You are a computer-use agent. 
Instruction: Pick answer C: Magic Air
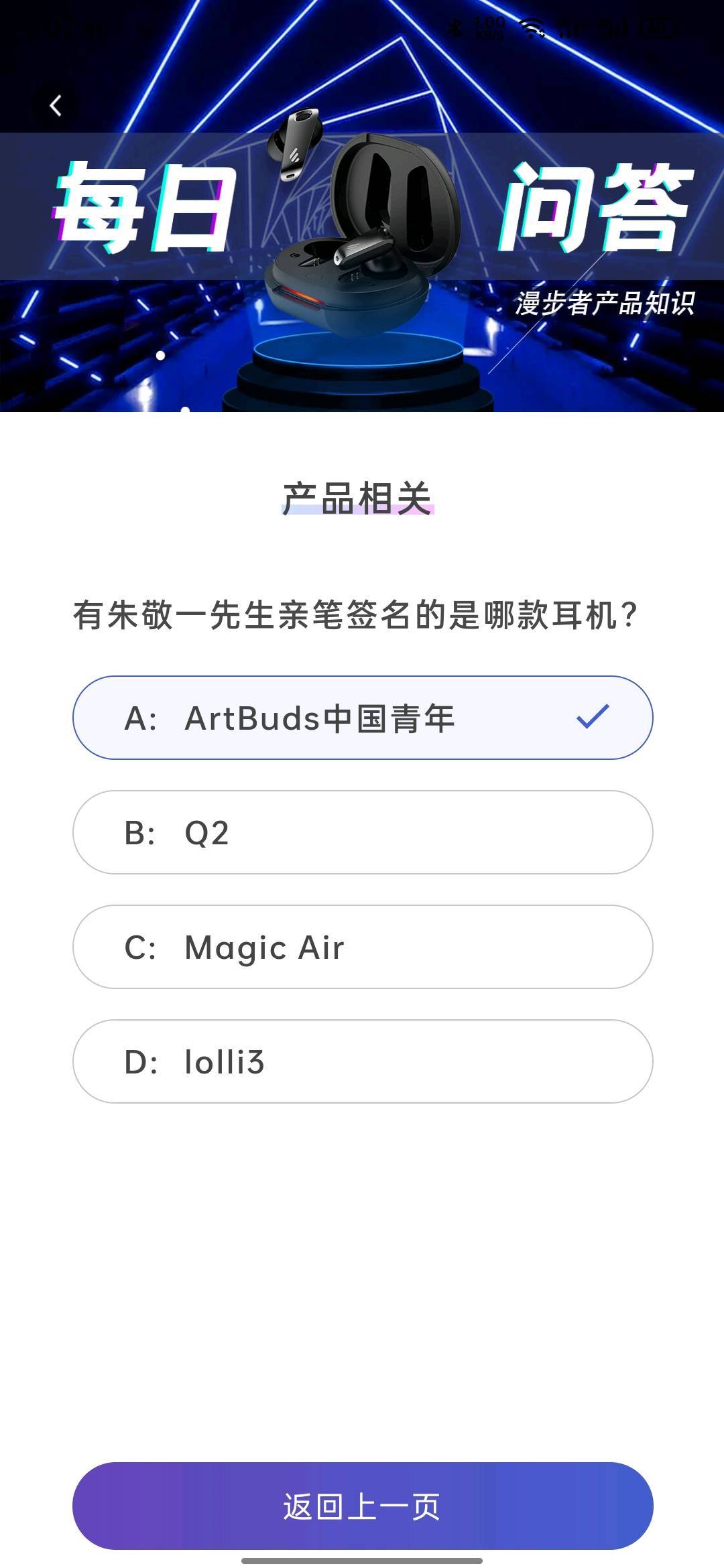click(x=363, y=947)
